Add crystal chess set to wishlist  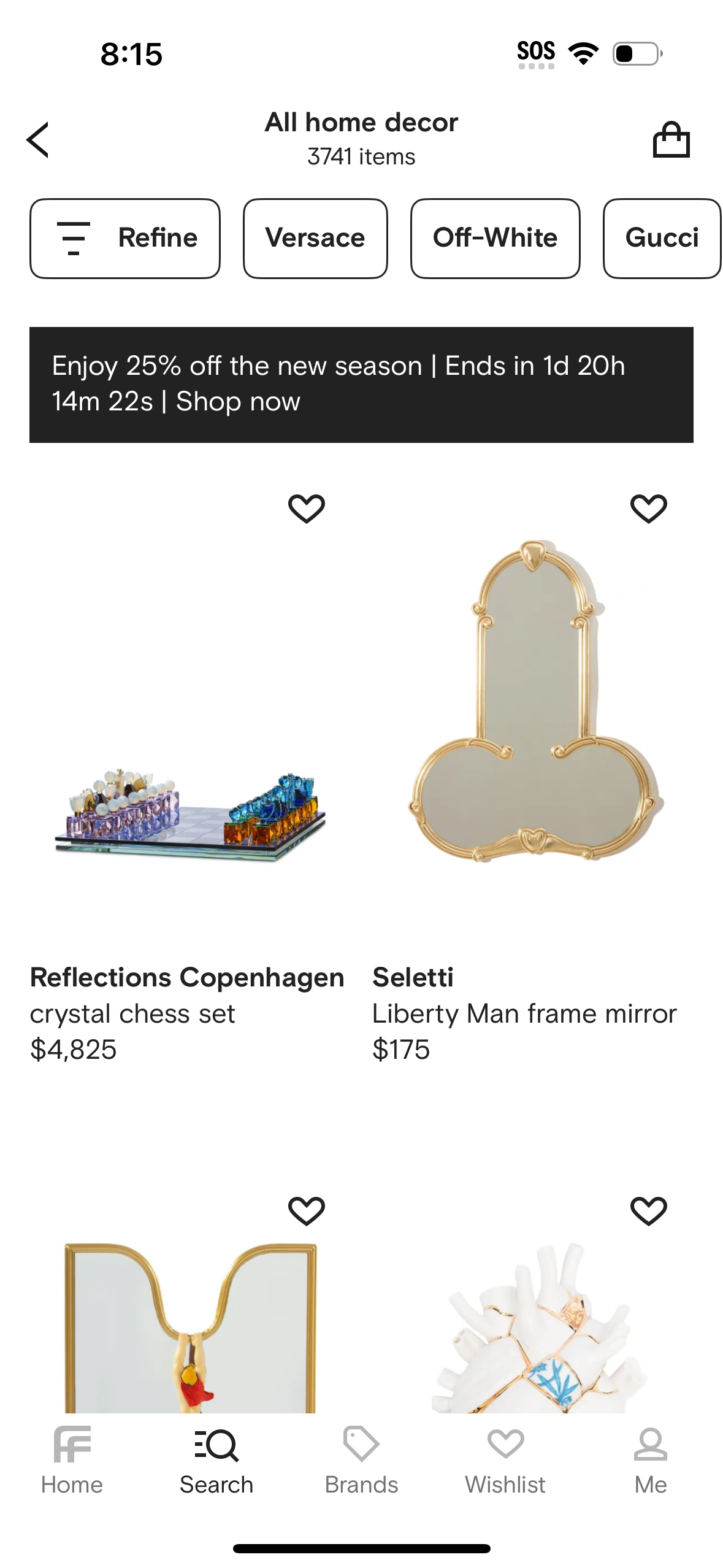coord(306,509)
